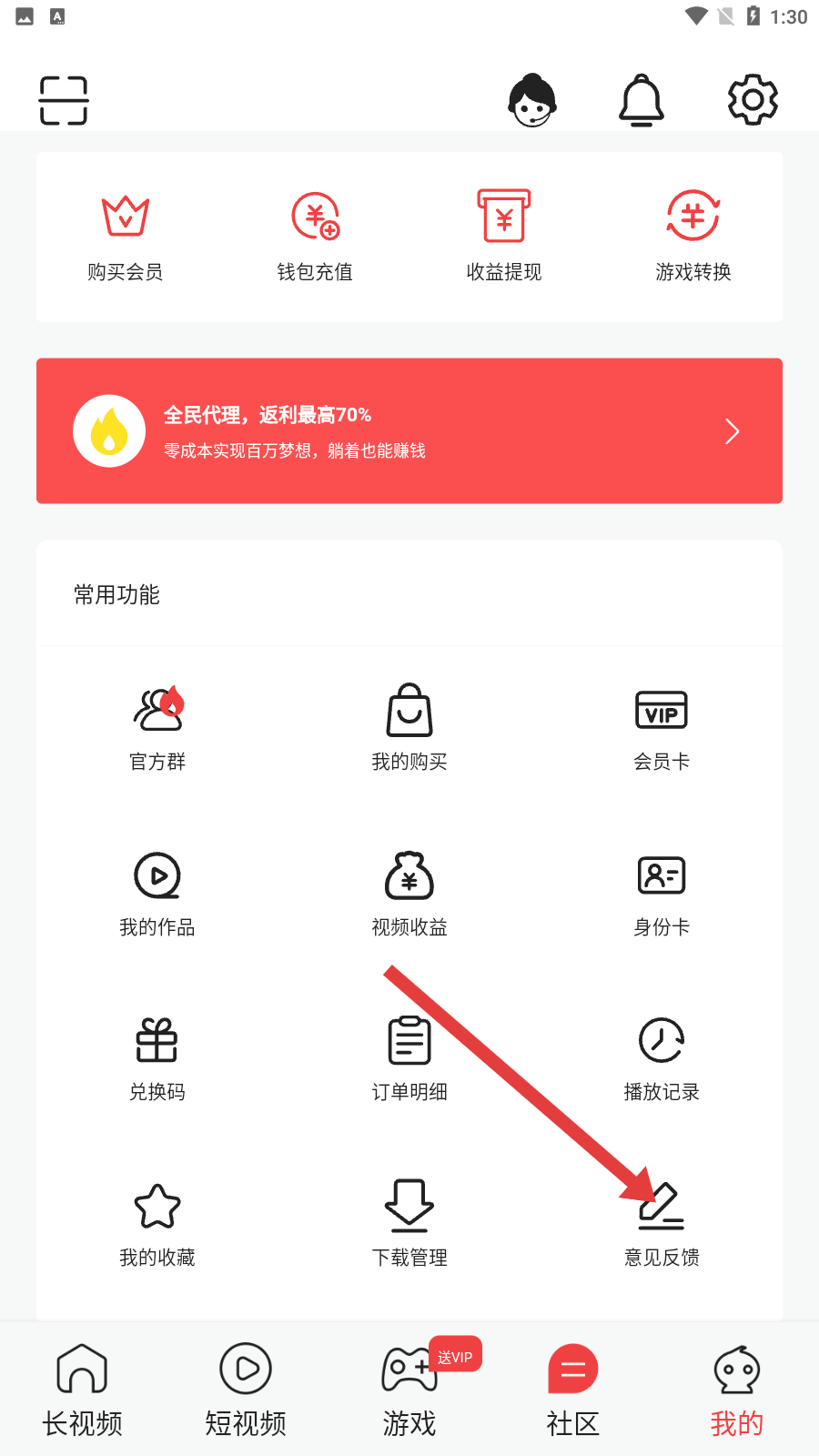Switch to the 短视频 tab
819x1456 pixels.
point(246,1390)
